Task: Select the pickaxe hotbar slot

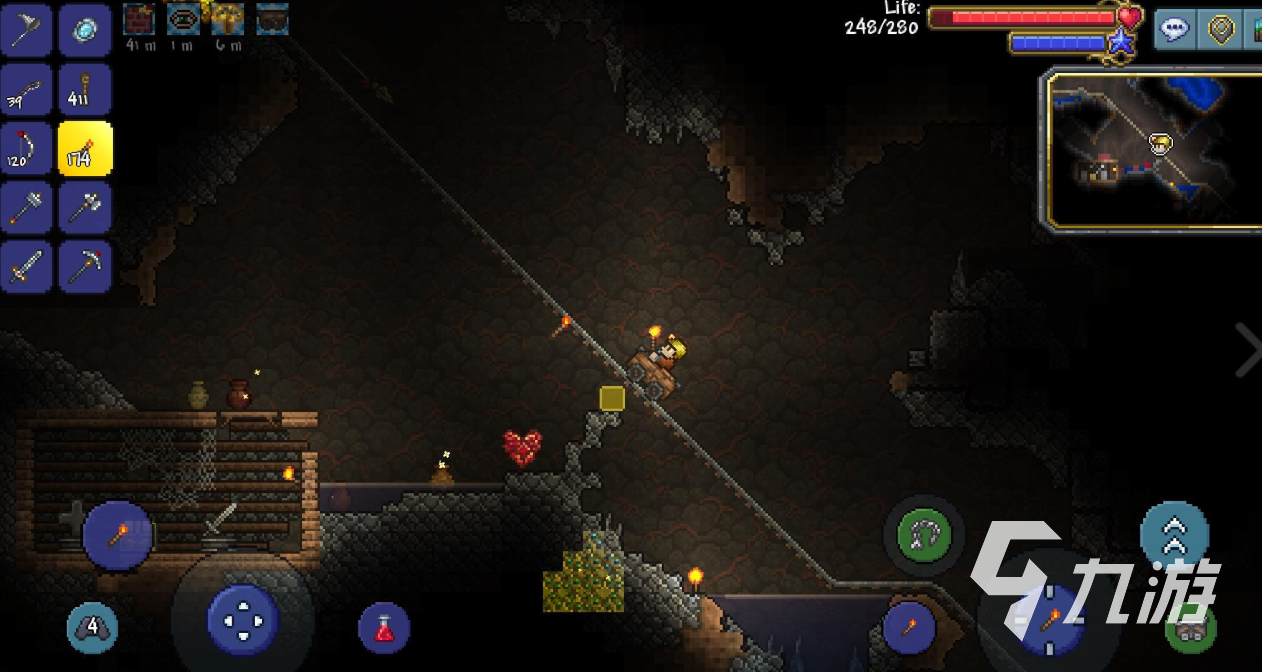Action: tap(85, 267)
